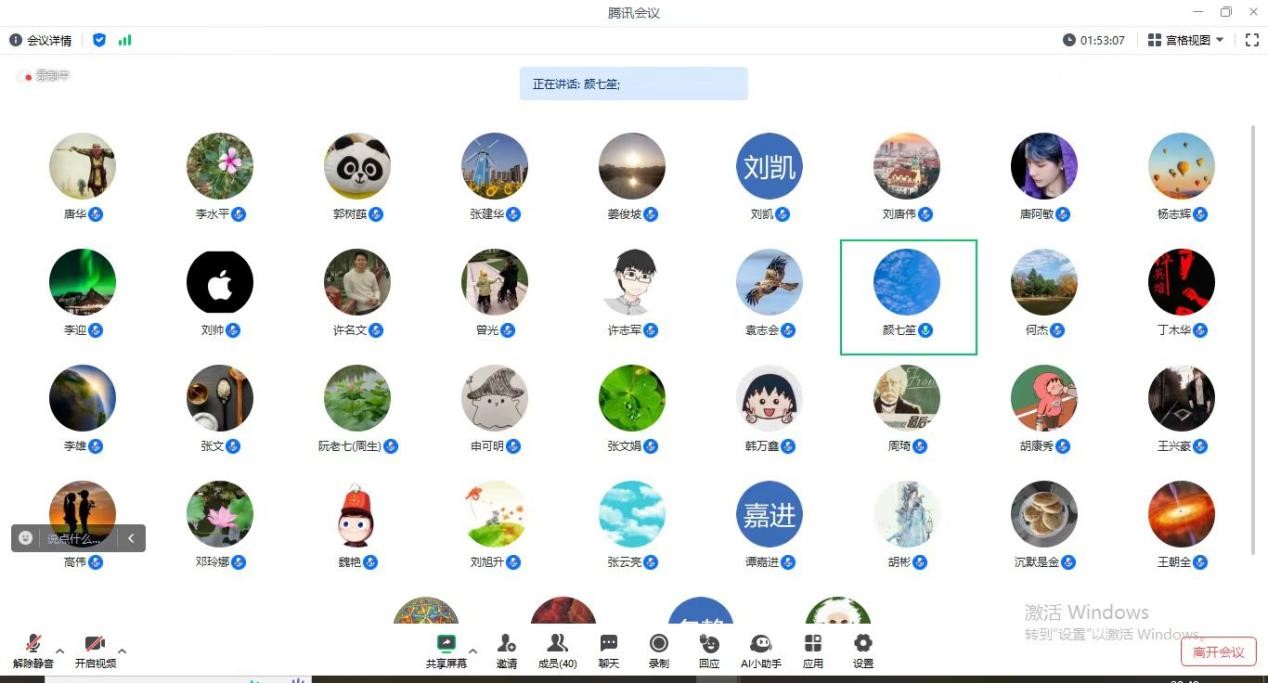Open the 成员(40) members list
Screen dimensions: 1268x683
point(557,649)
